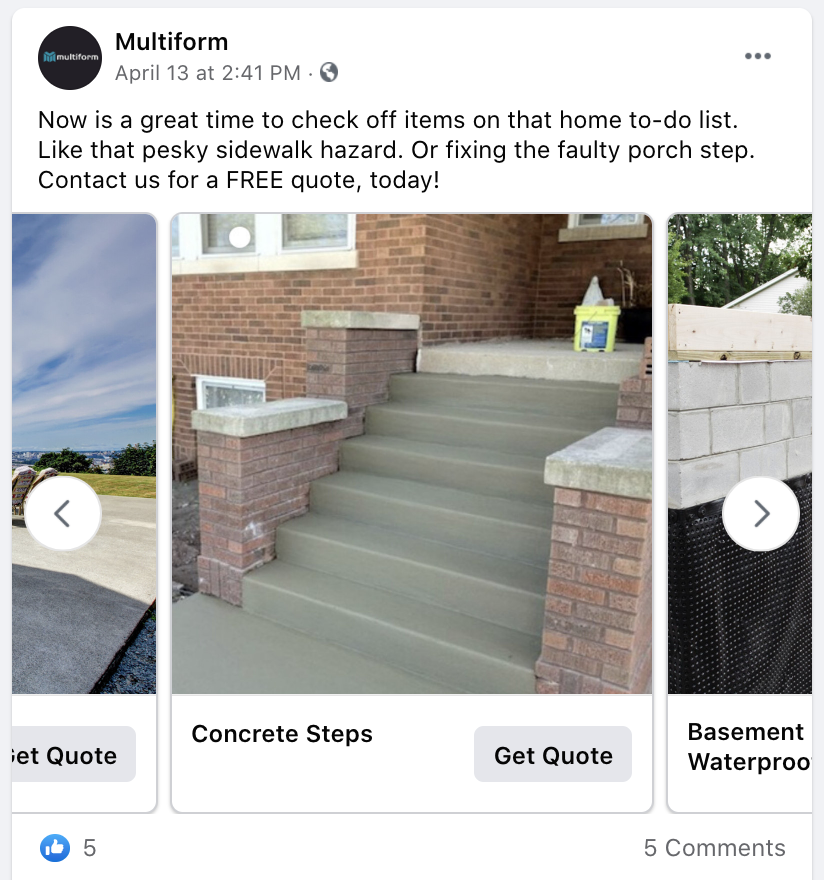This screenshot has width=824, height=880.
Task: Get a quote for Concrete Steps
Action: 552,755
